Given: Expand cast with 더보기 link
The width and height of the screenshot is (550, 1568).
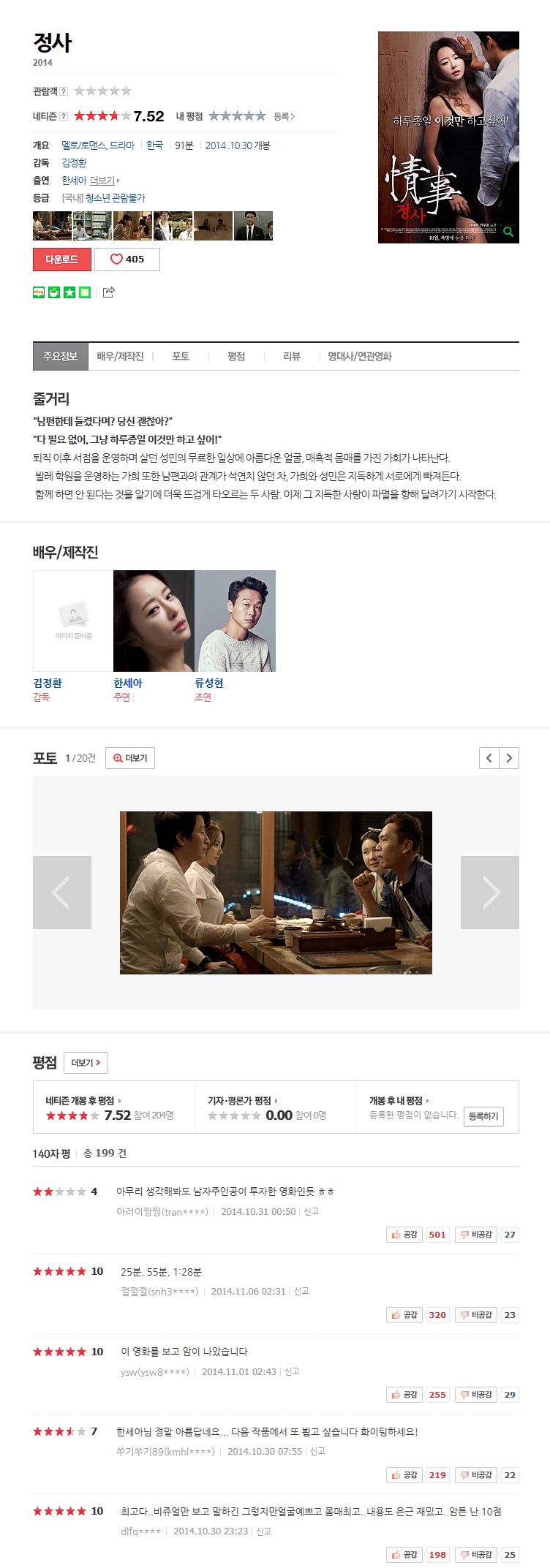Looking at the screenshot, I should pos(103,181).
